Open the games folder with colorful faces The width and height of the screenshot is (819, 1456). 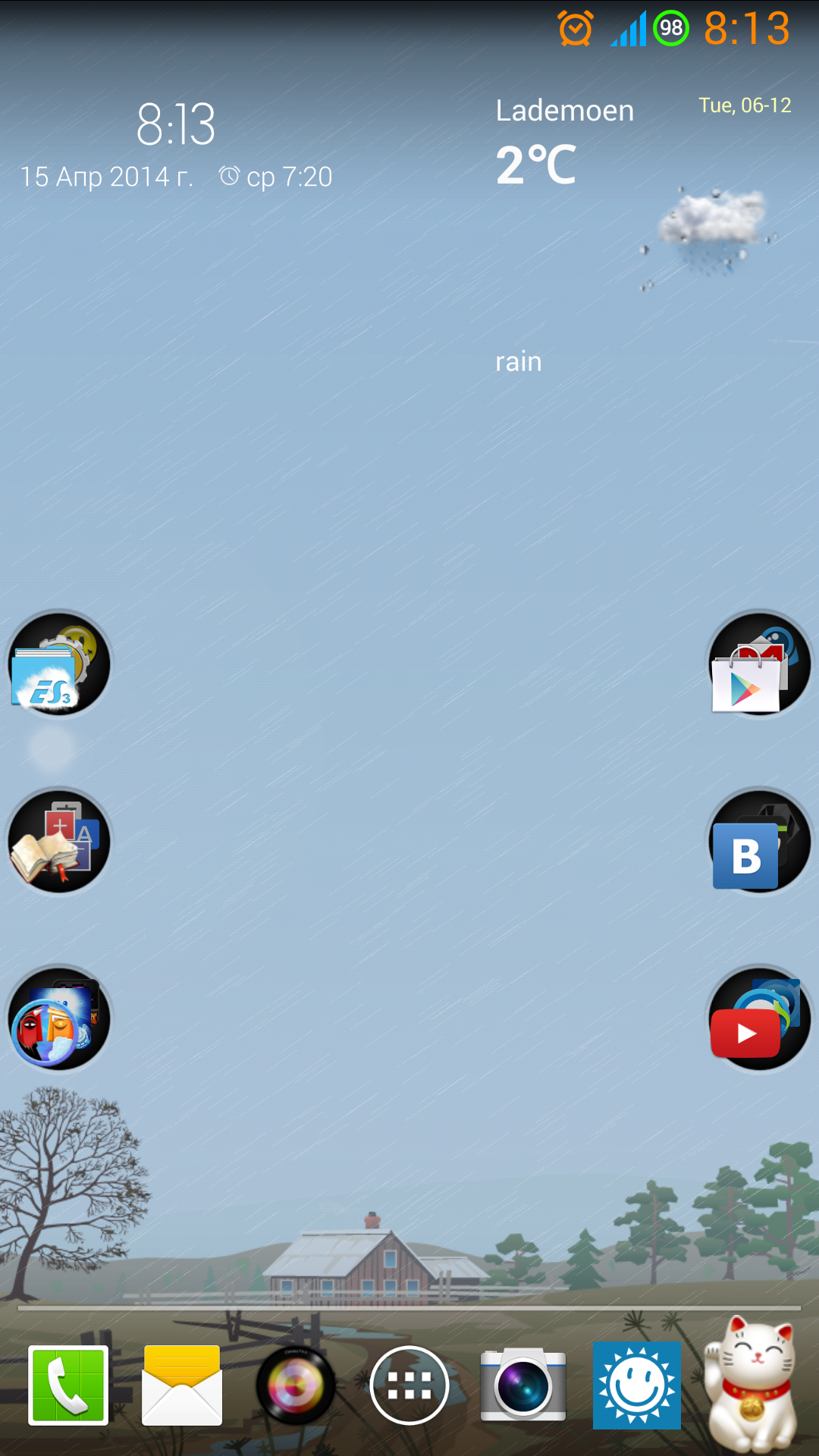pos(59,1019)
